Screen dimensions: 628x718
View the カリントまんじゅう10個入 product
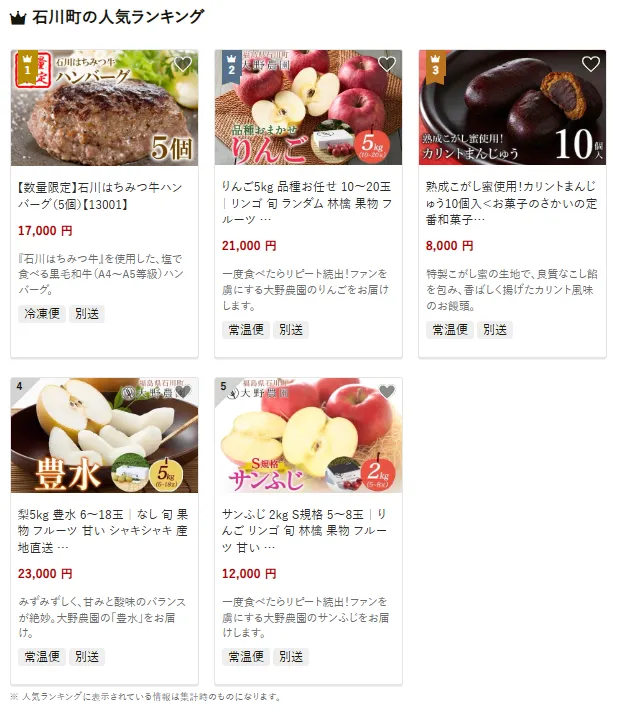click(x=512, y=194)
